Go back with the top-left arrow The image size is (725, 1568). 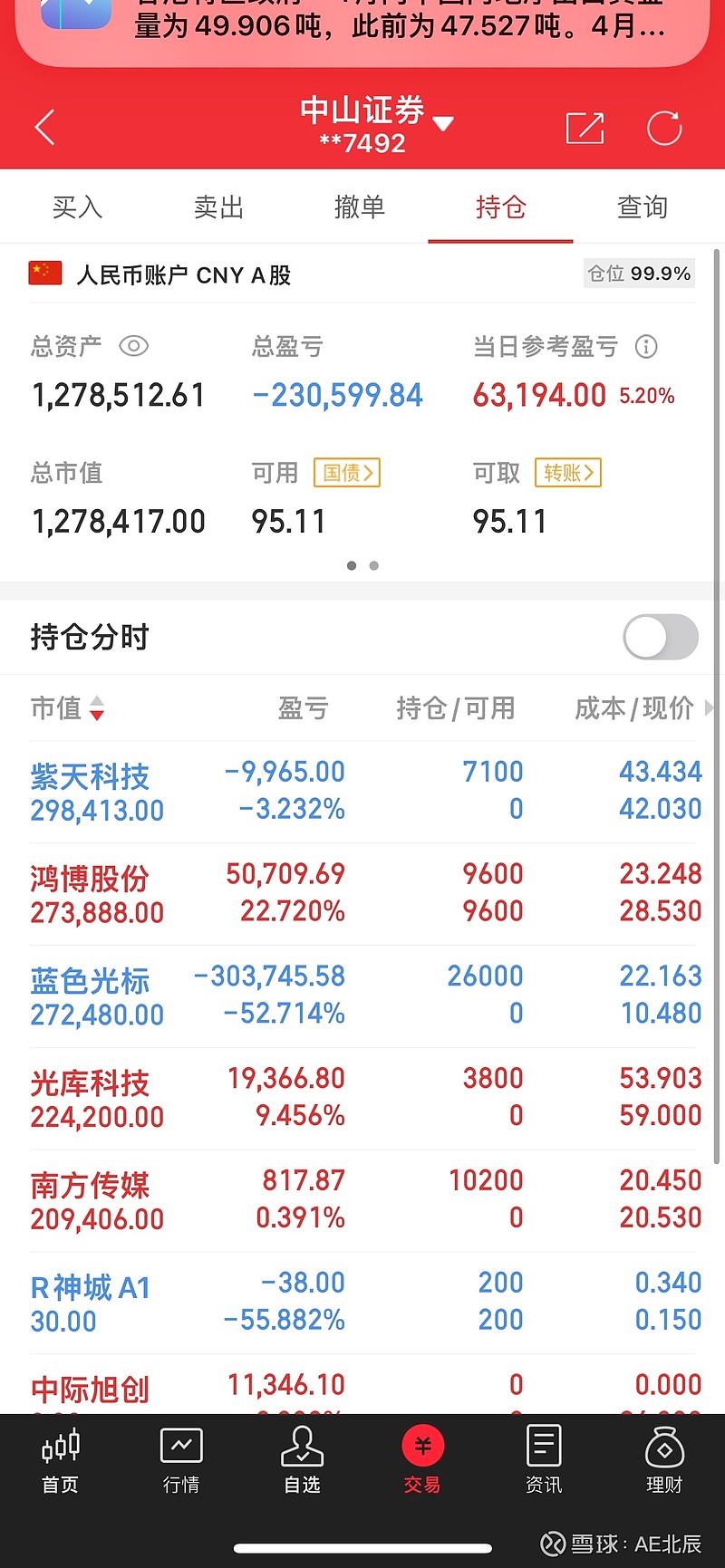tap(44, 128)
